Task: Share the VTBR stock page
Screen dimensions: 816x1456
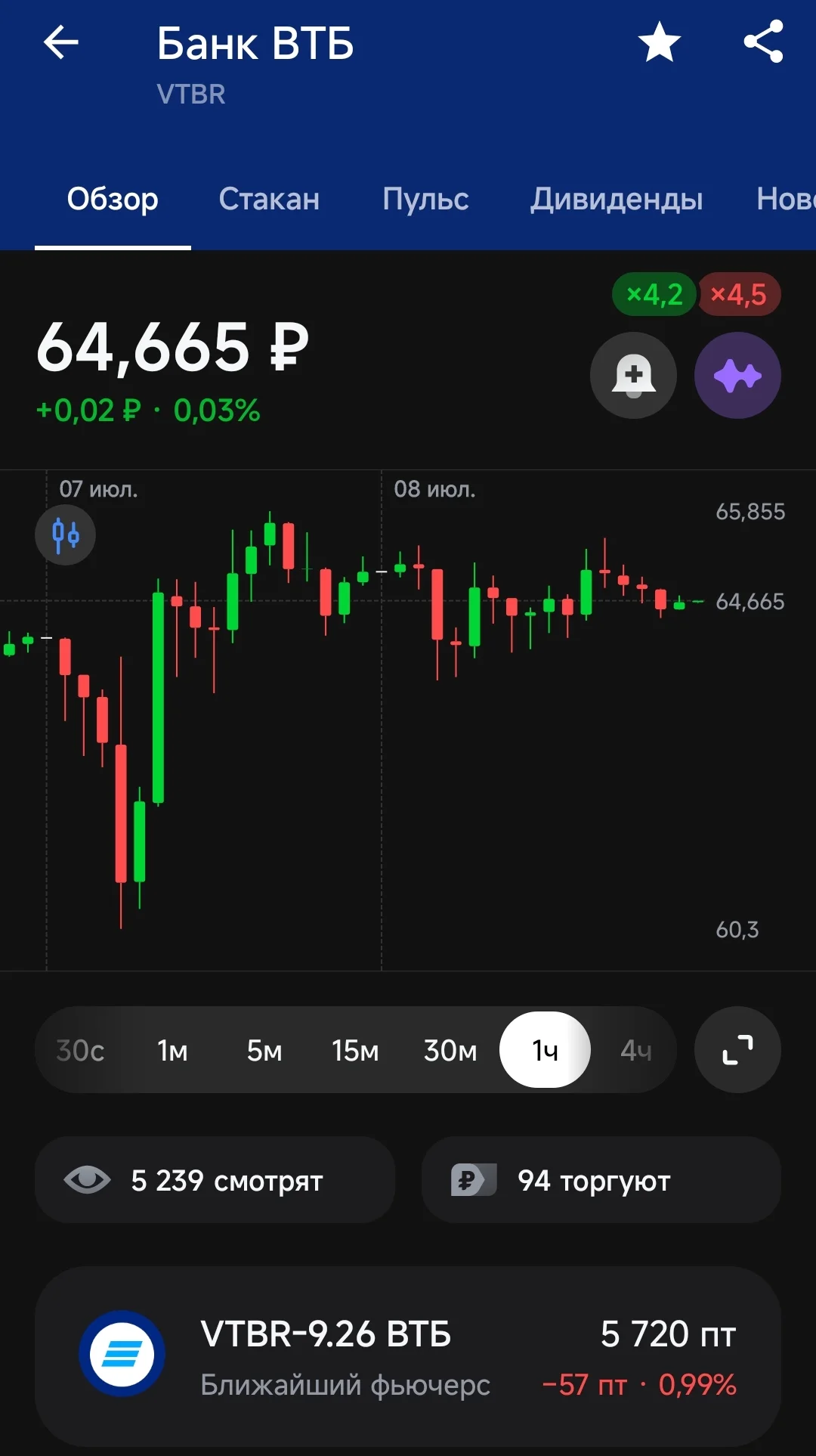Action: pos(763,42)
